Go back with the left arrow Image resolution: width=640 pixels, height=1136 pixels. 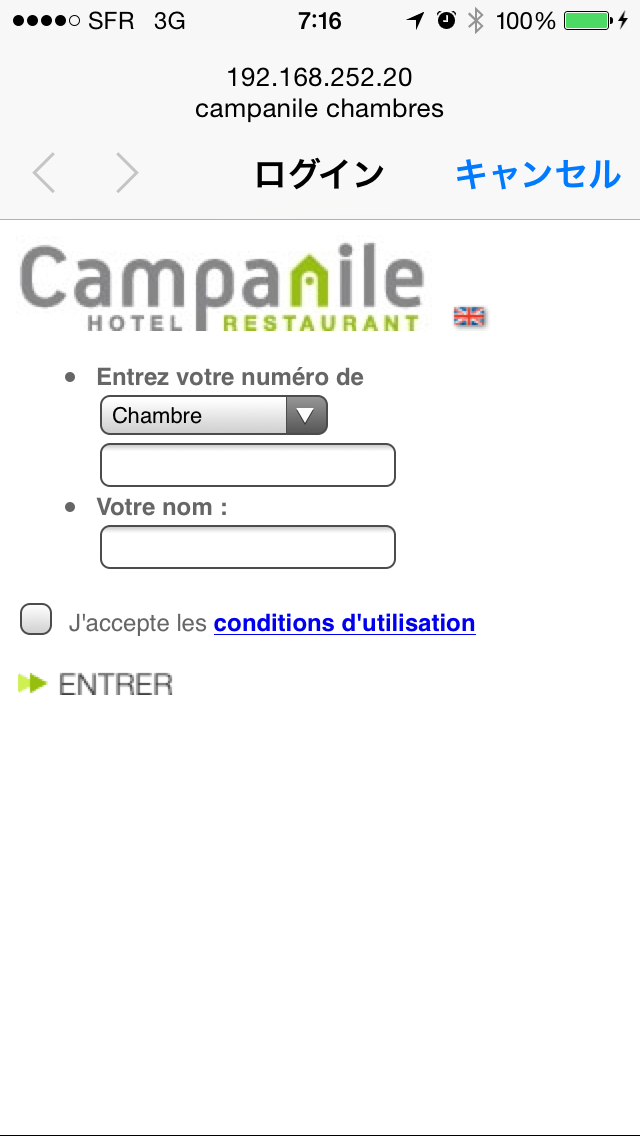[44, 174]
